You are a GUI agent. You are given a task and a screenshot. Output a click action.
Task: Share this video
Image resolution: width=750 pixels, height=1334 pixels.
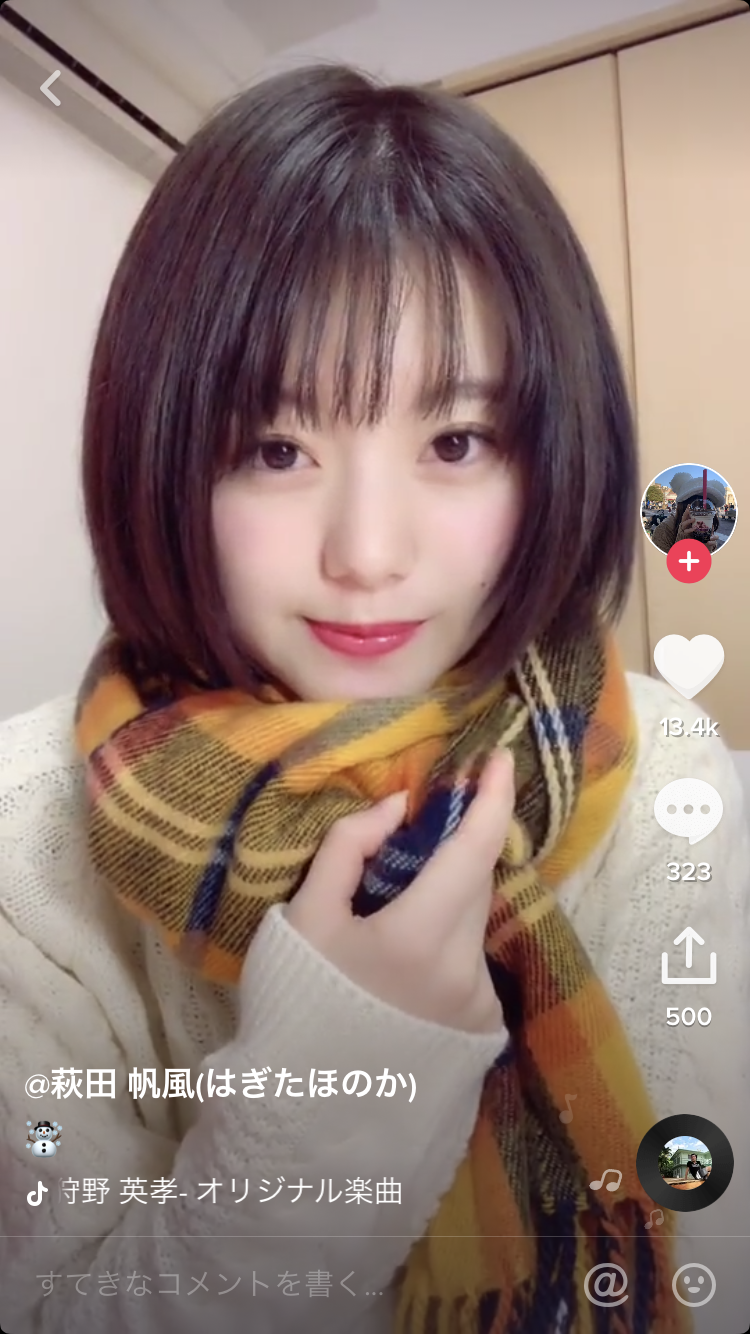pos(688,956)
